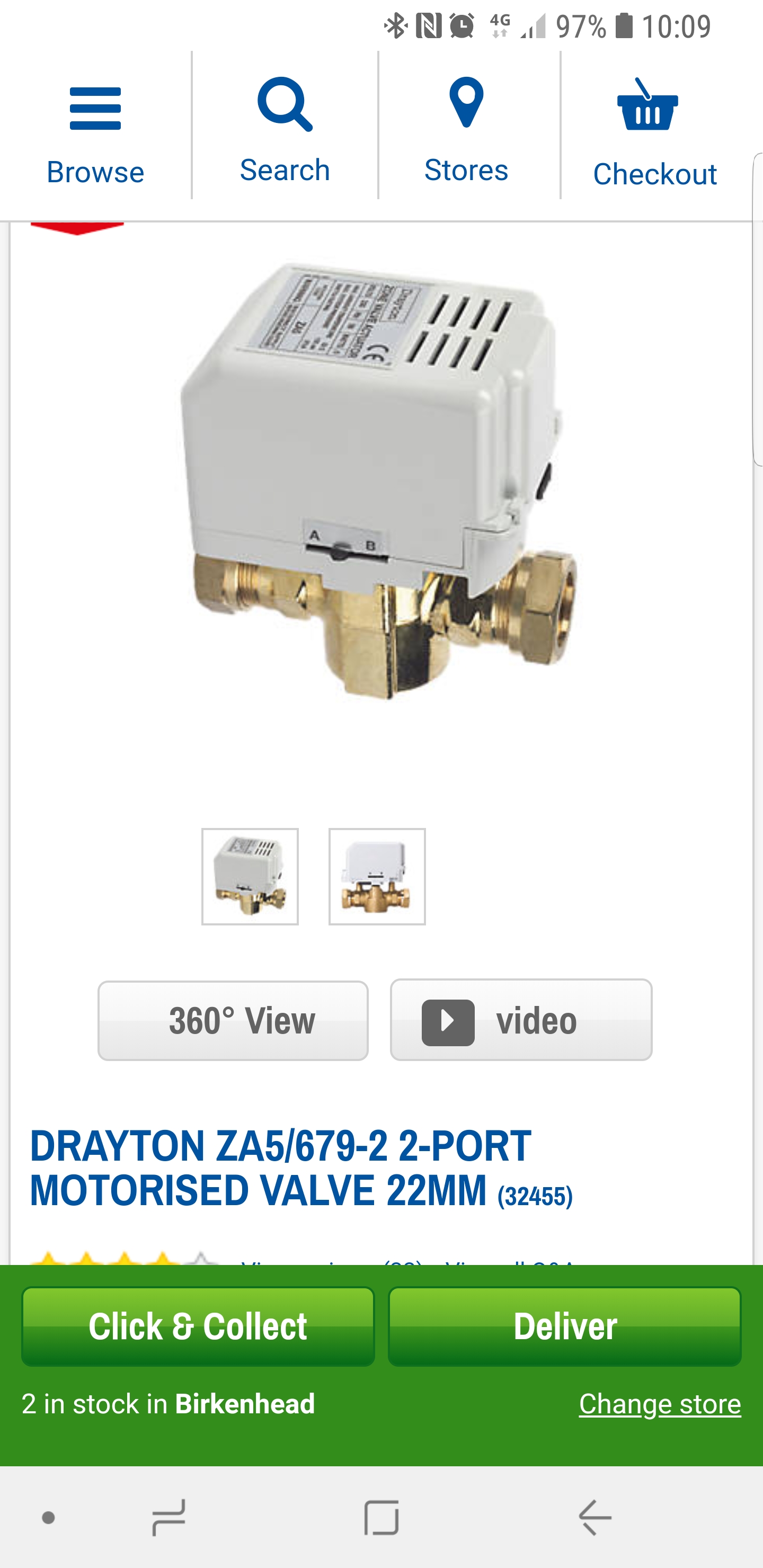Screen dimensions: 763x1568
Task: Go back with system back arrow
Action: [595, 1518]
